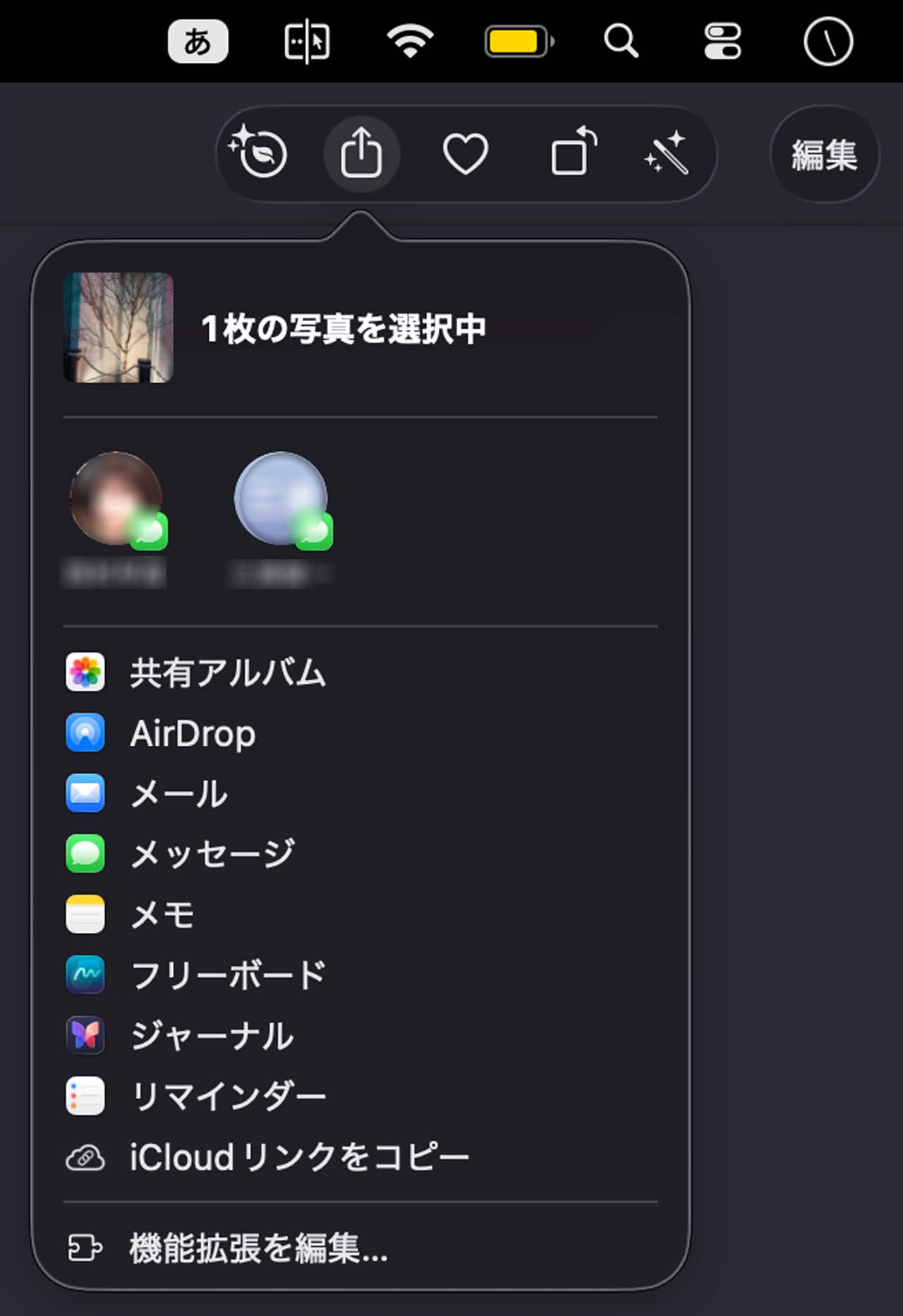Viewport: 903px width, 1316px height.
Task: Share the photo to フリーボード
Action: (x=228, y=975)
